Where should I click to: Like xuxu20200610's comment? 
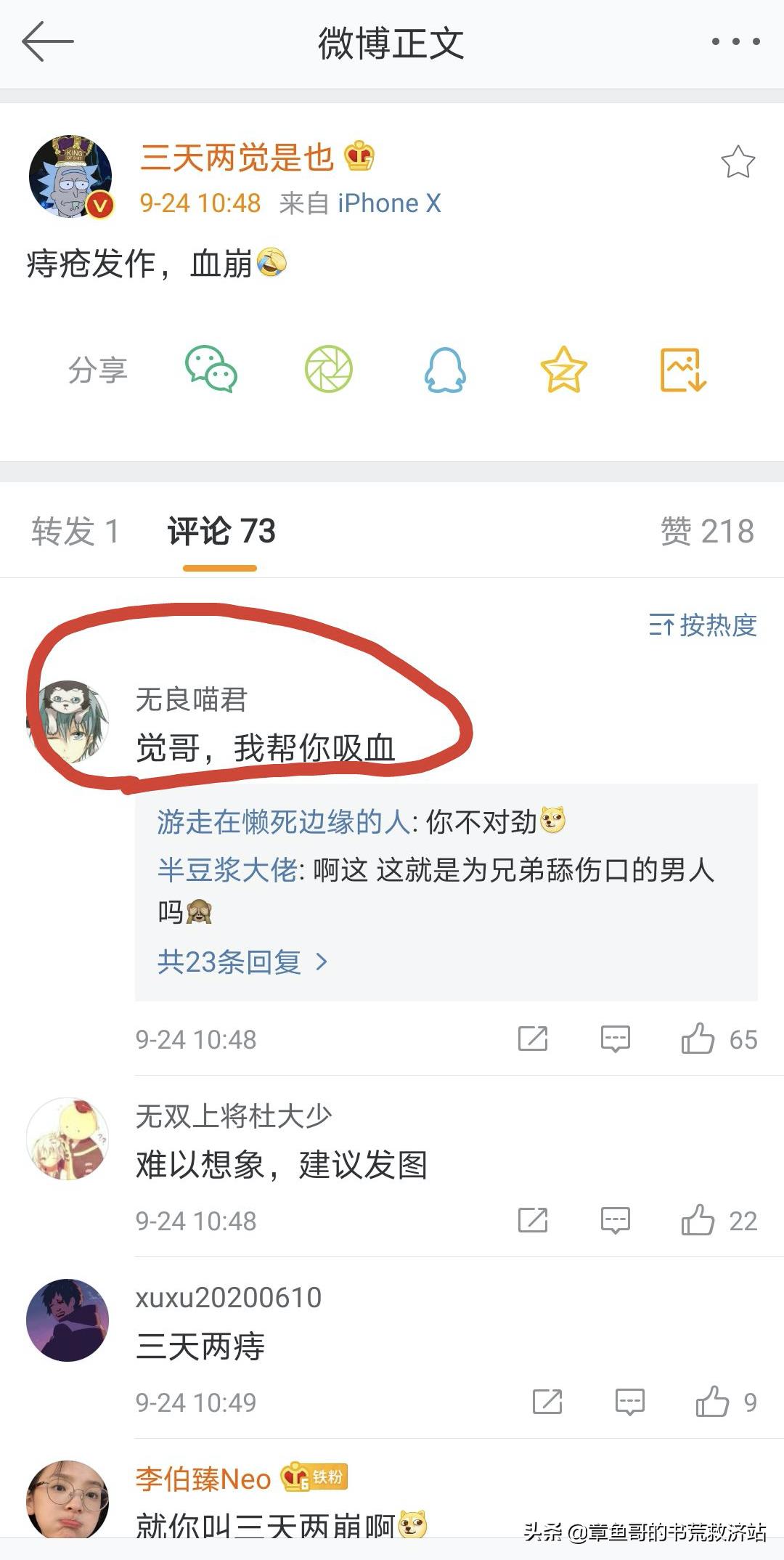point(712,1402)
